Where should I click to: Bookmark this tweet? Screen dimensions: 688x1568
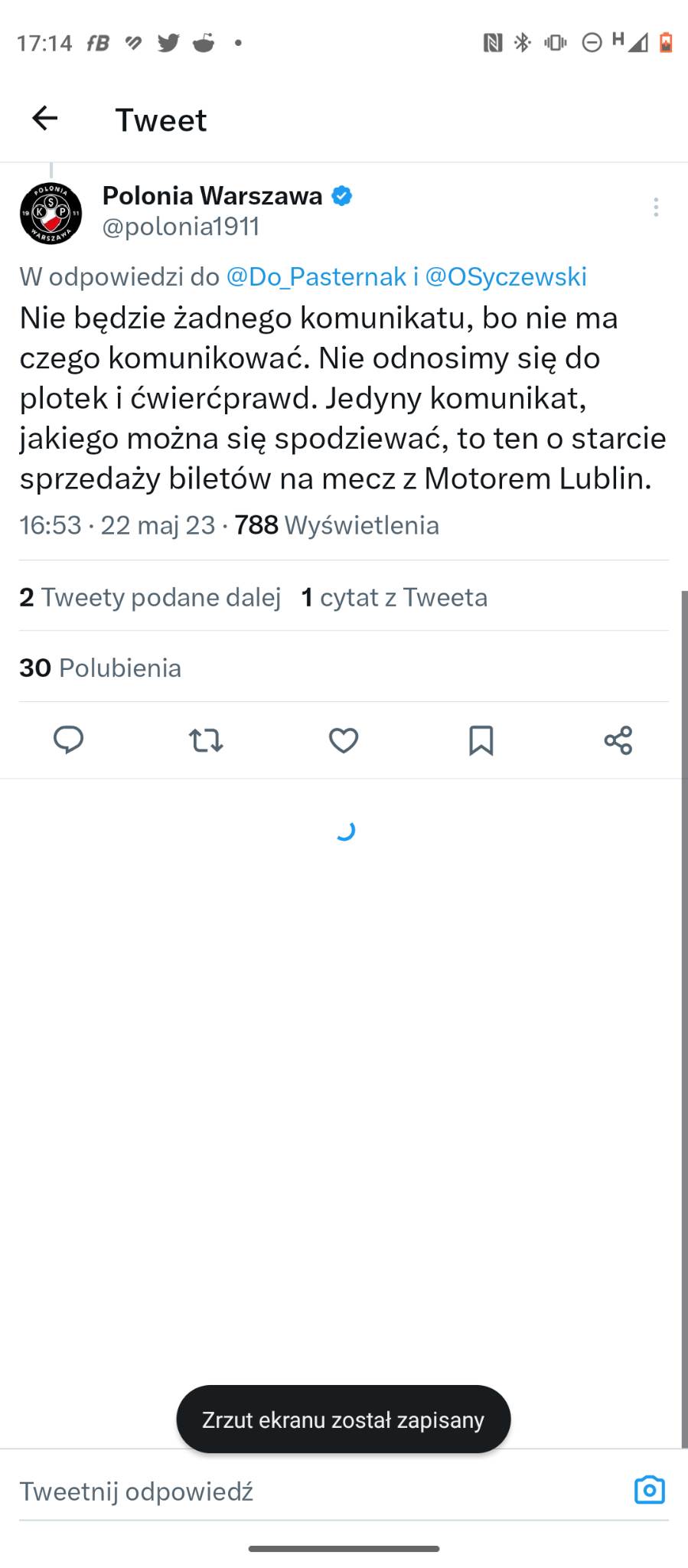[481, 740]
